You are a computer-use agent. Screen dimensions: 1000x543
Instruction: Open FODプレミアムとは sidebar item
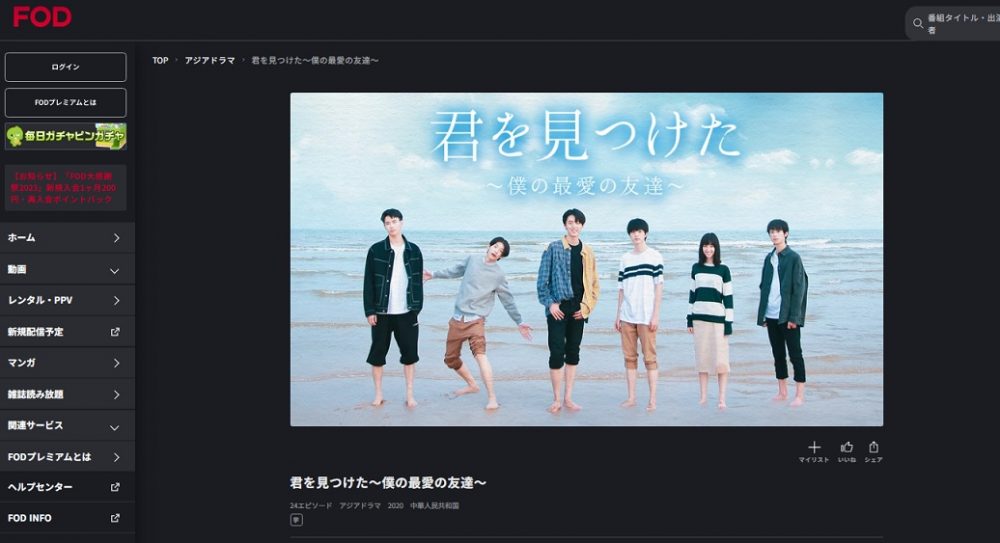(x=65, y=457)
